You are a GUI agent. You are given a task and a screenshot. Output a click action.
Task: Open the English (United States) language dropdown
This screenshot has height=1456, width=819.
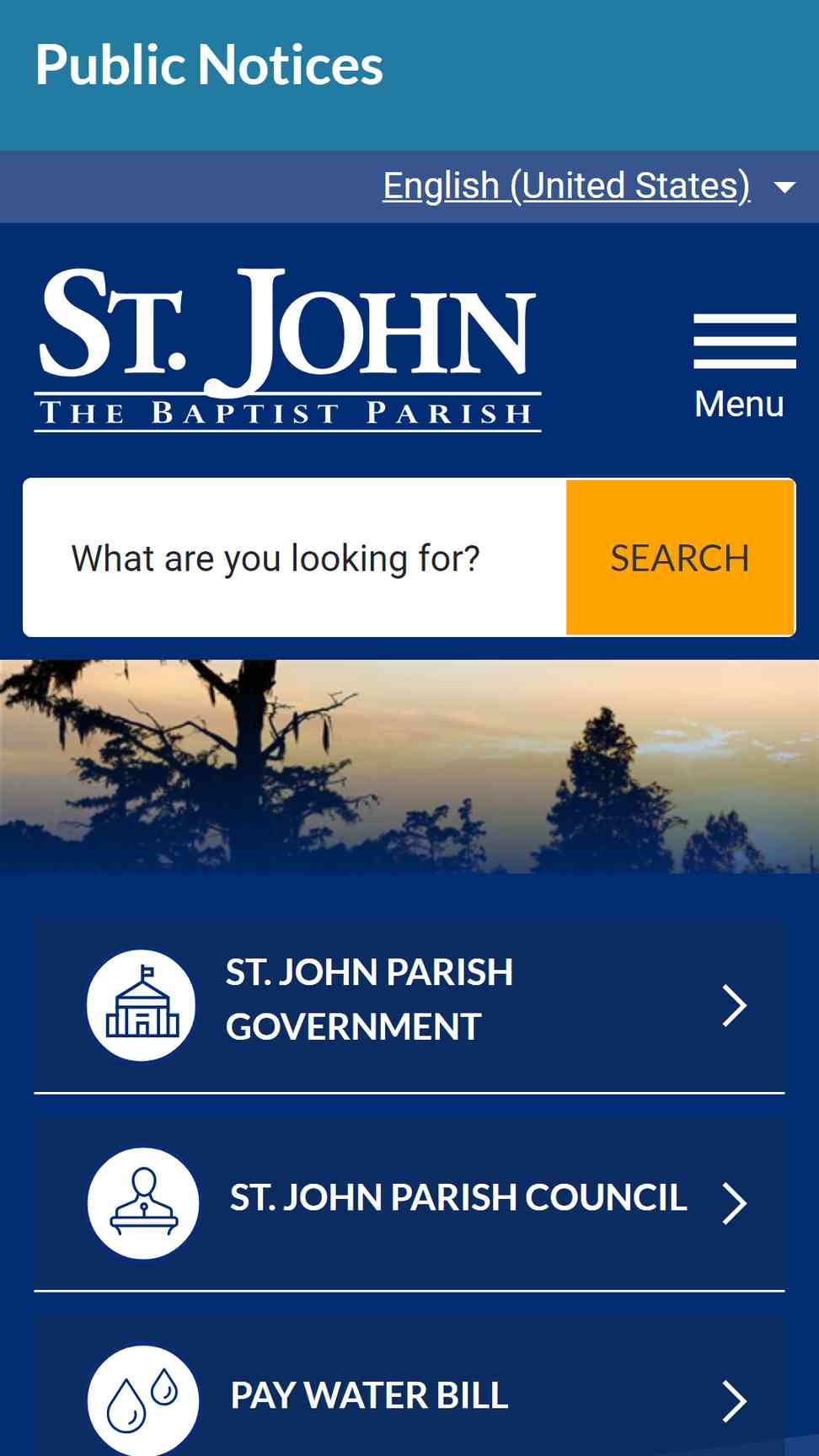click(587, 186)
